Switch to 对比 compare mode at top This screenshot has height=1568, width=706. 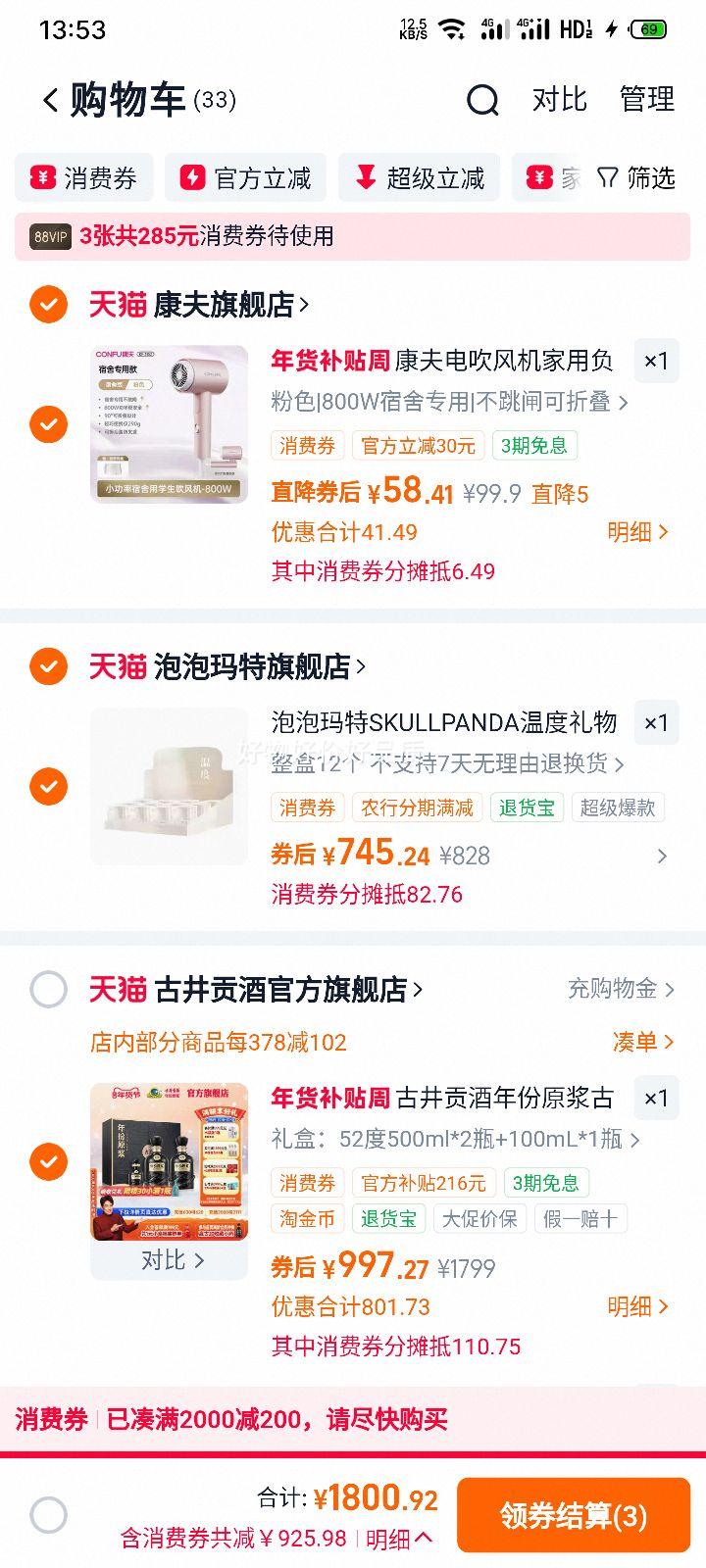[558, 99]
